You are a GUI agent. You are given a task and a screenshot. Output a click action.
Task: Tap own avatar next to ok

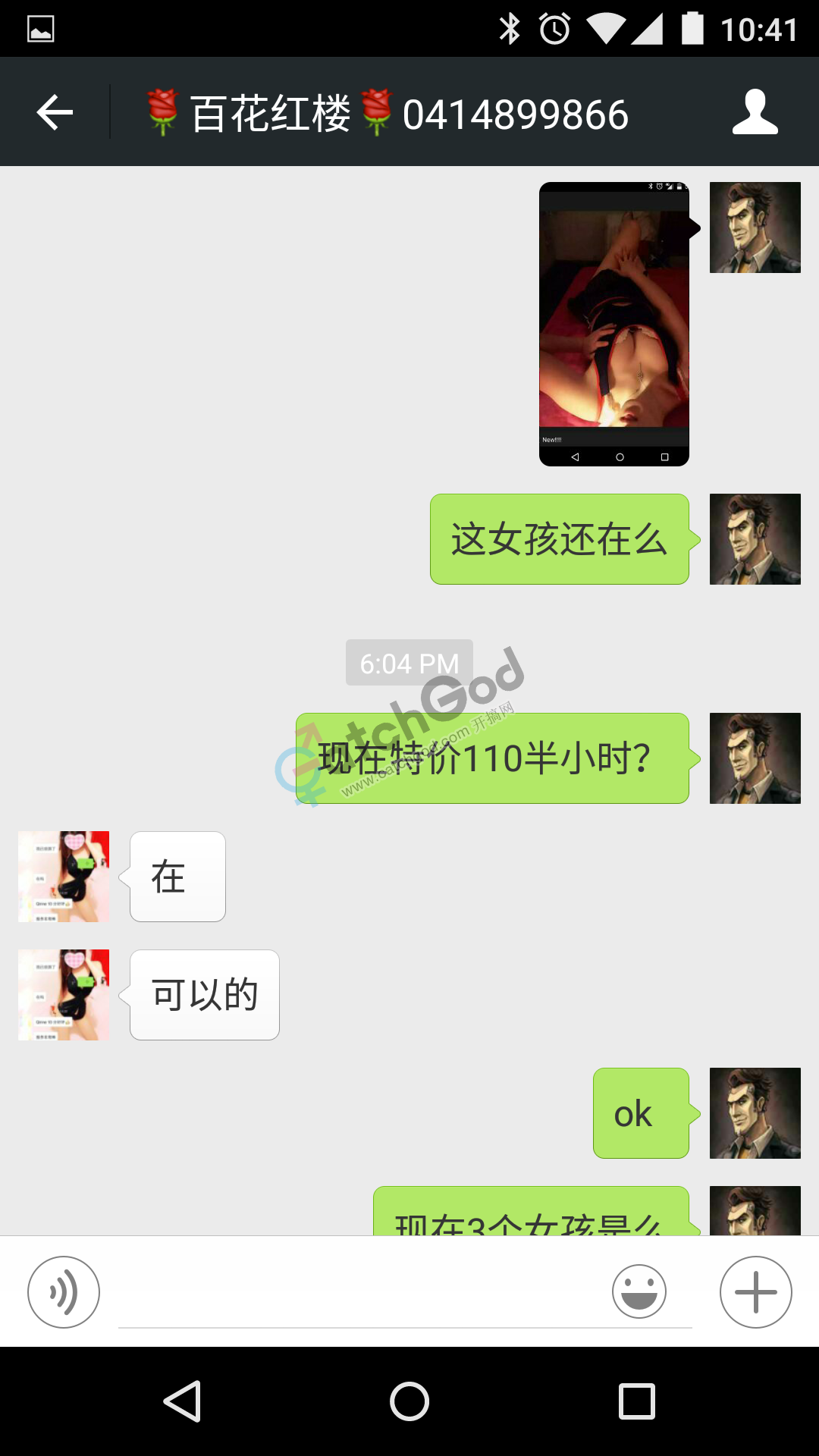click(x=755, y=1113)
